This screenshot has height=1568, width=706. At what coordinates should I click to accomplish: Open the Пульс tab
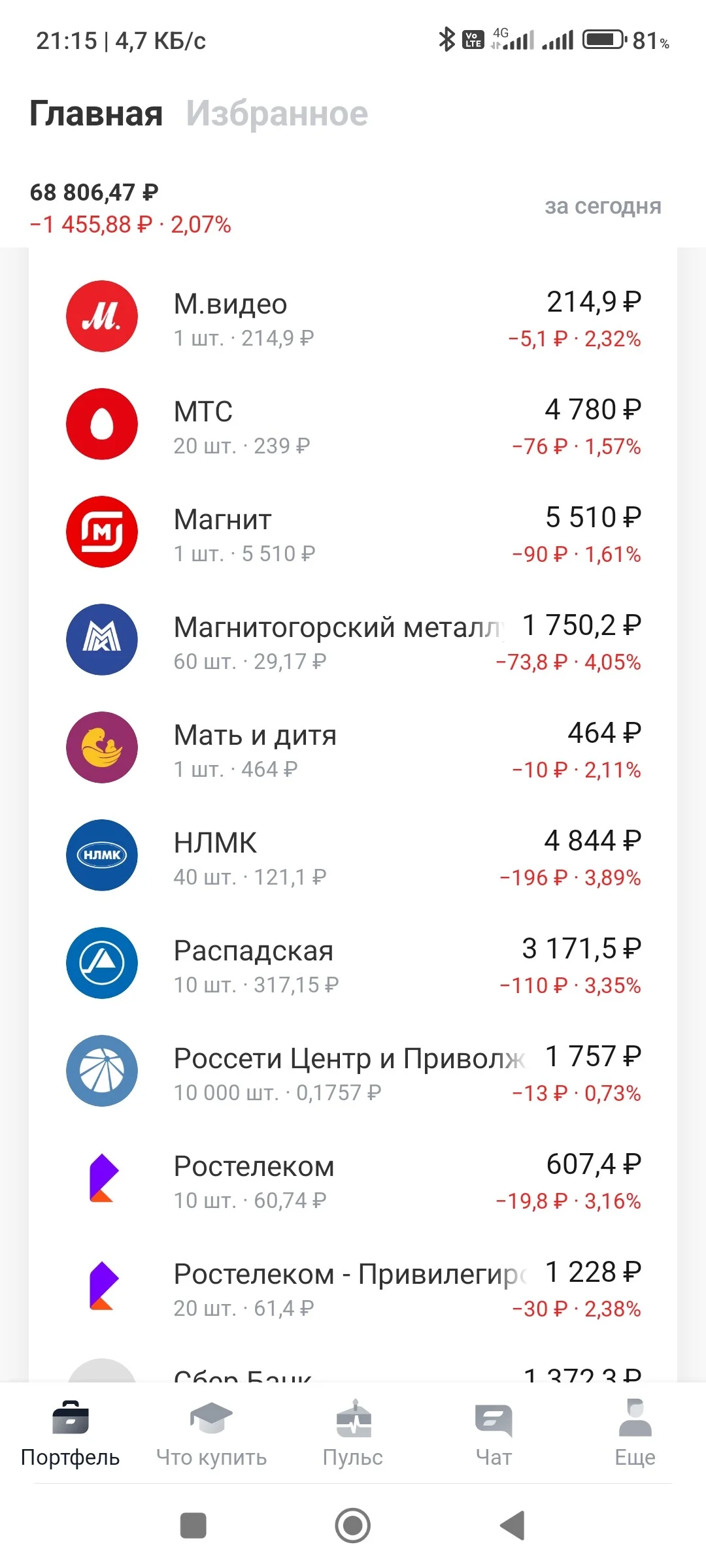pos(353,1433)
